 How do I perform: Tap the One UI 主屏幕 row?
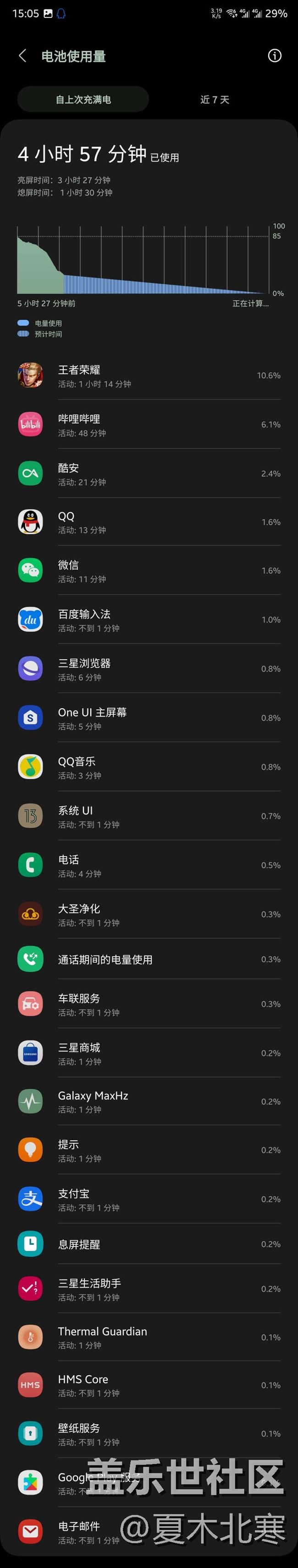click(149, 718)
